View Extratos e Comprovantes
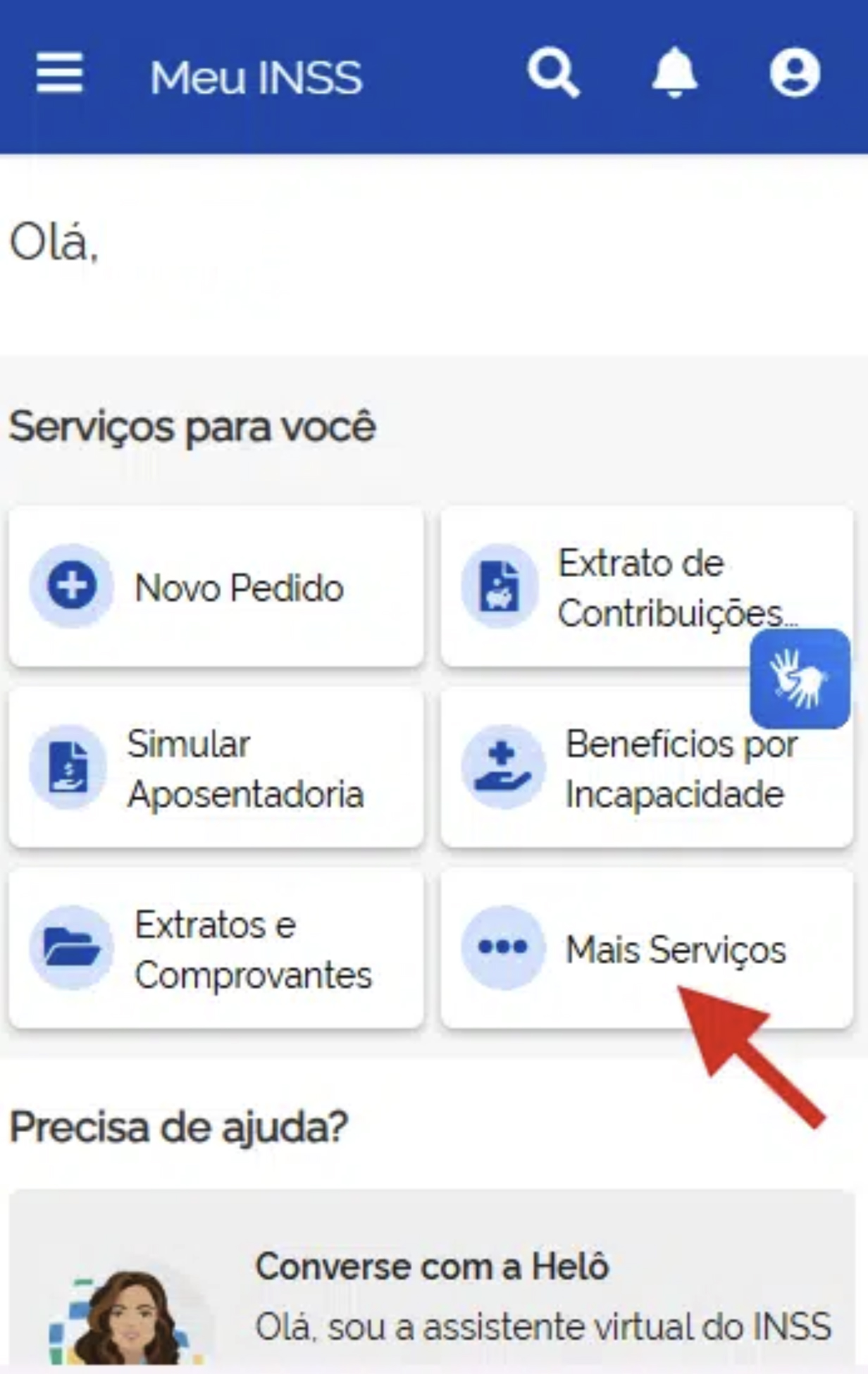Screen dimensions: 868x1374 [216, 949]
